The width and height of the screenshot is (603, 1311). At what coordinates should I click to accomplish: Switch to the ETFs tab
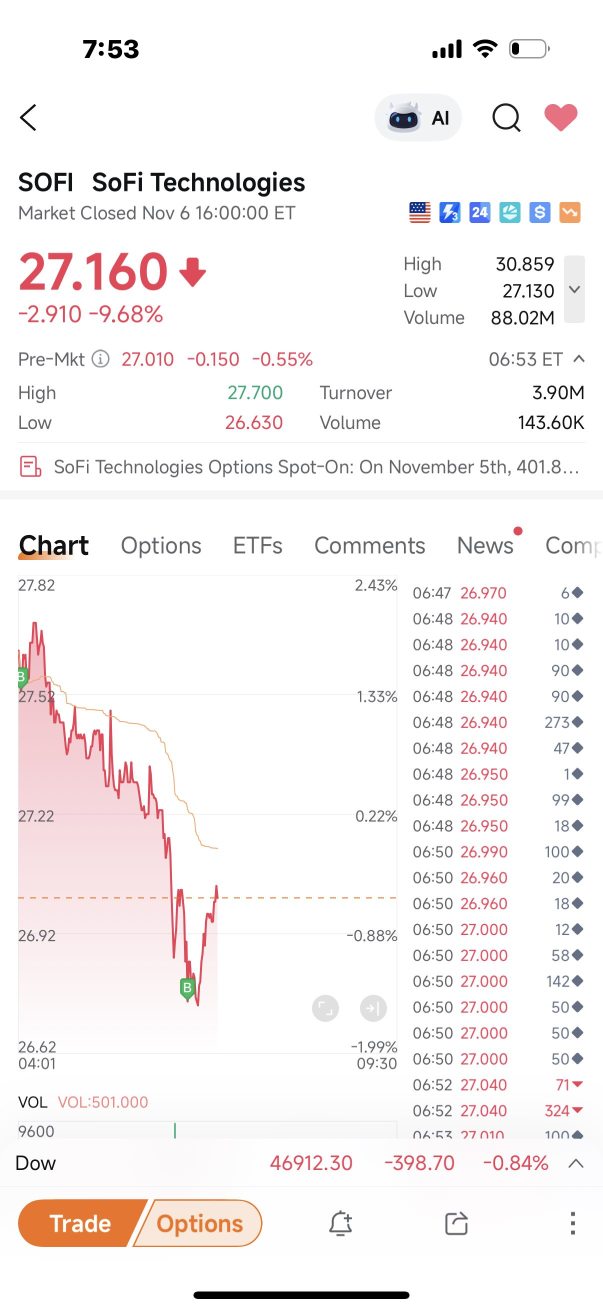257,545
